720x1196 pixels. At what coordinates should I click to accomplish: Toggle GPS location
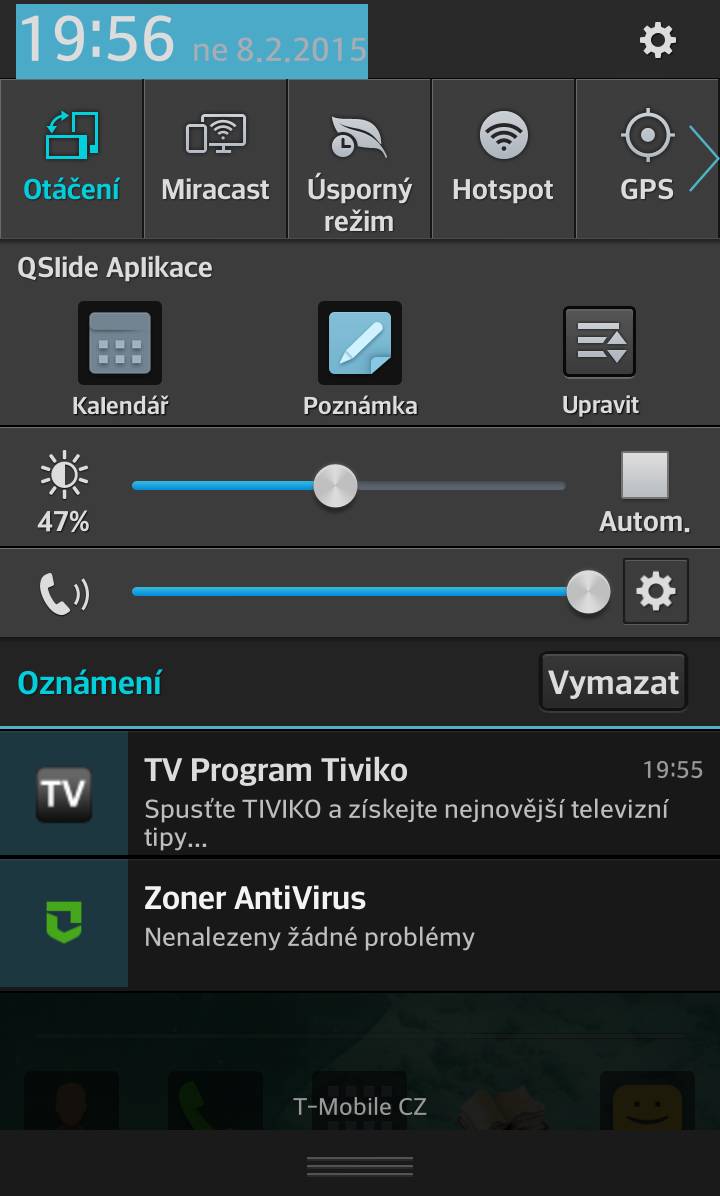pyautogui.click(x=647, y=157)
